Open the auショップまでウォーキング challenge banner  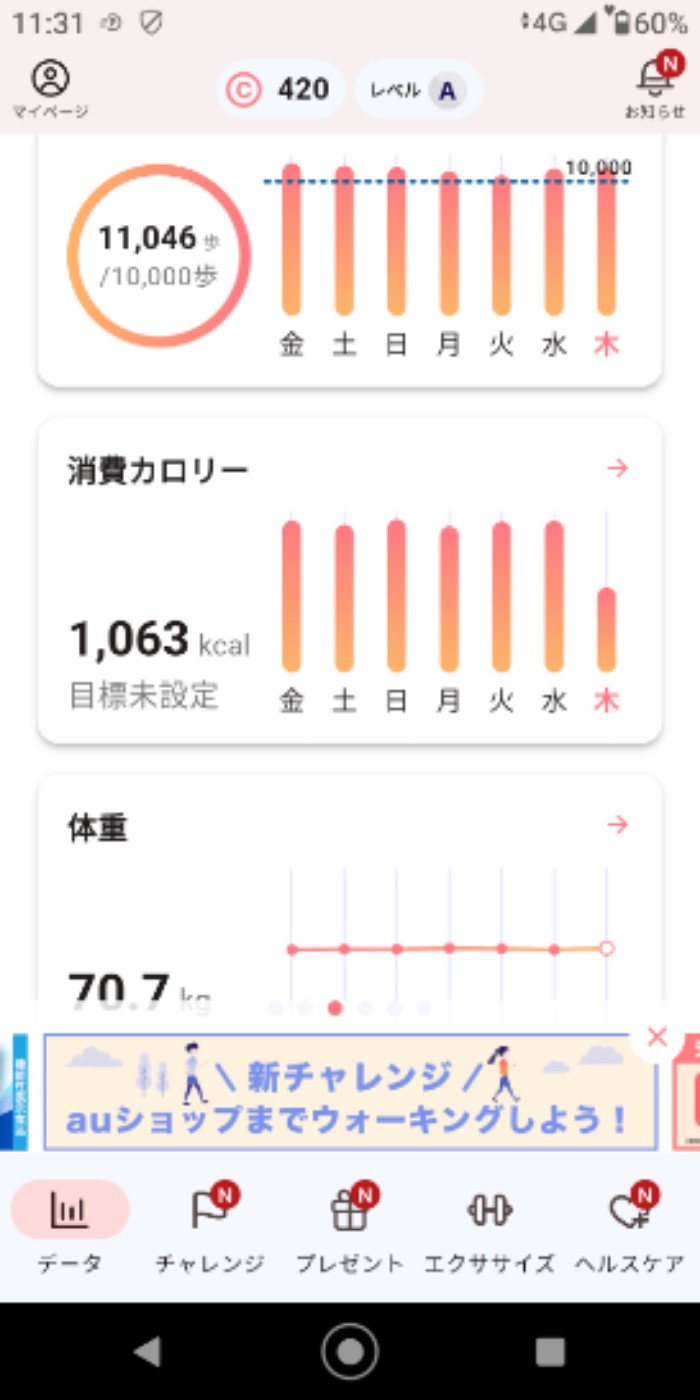(350, 1093)
